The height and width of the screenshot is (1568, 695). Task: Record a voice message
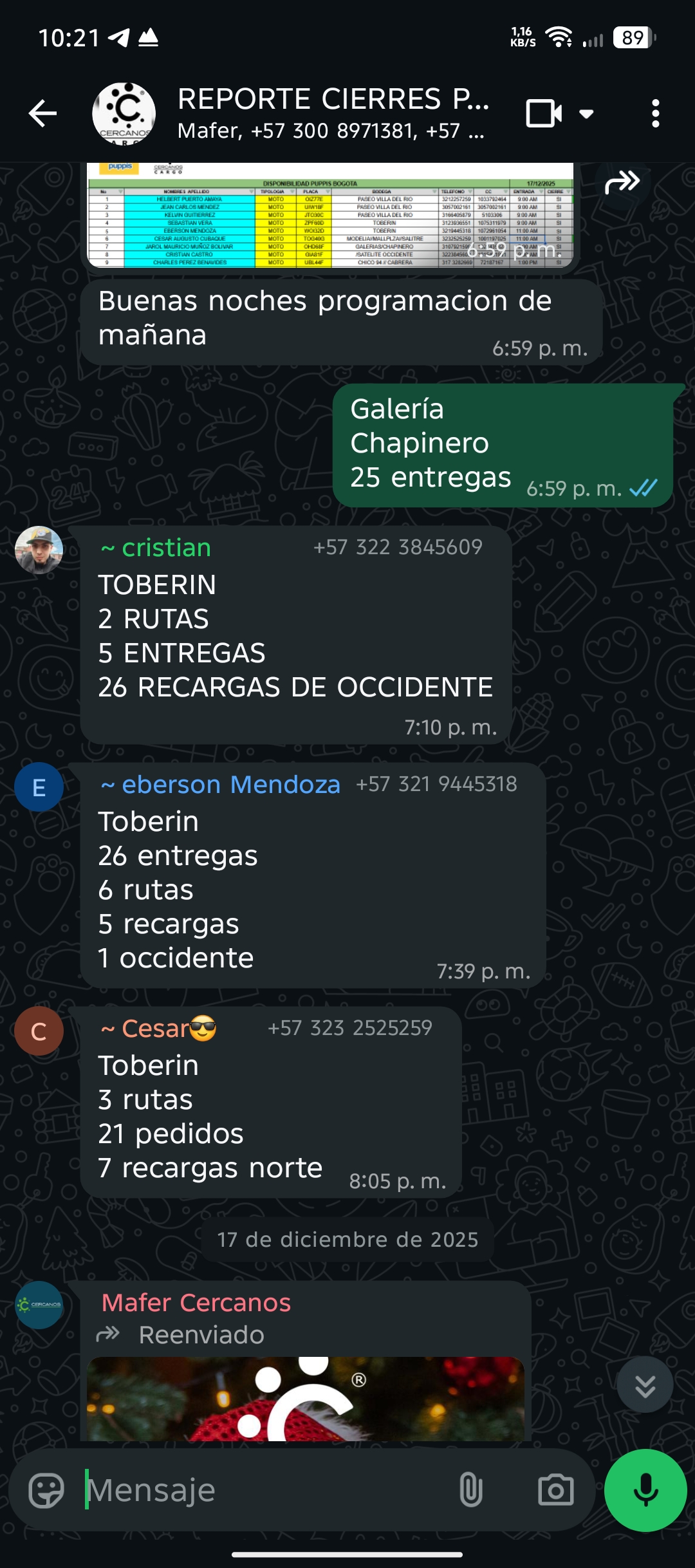(x=645, y=1490)
